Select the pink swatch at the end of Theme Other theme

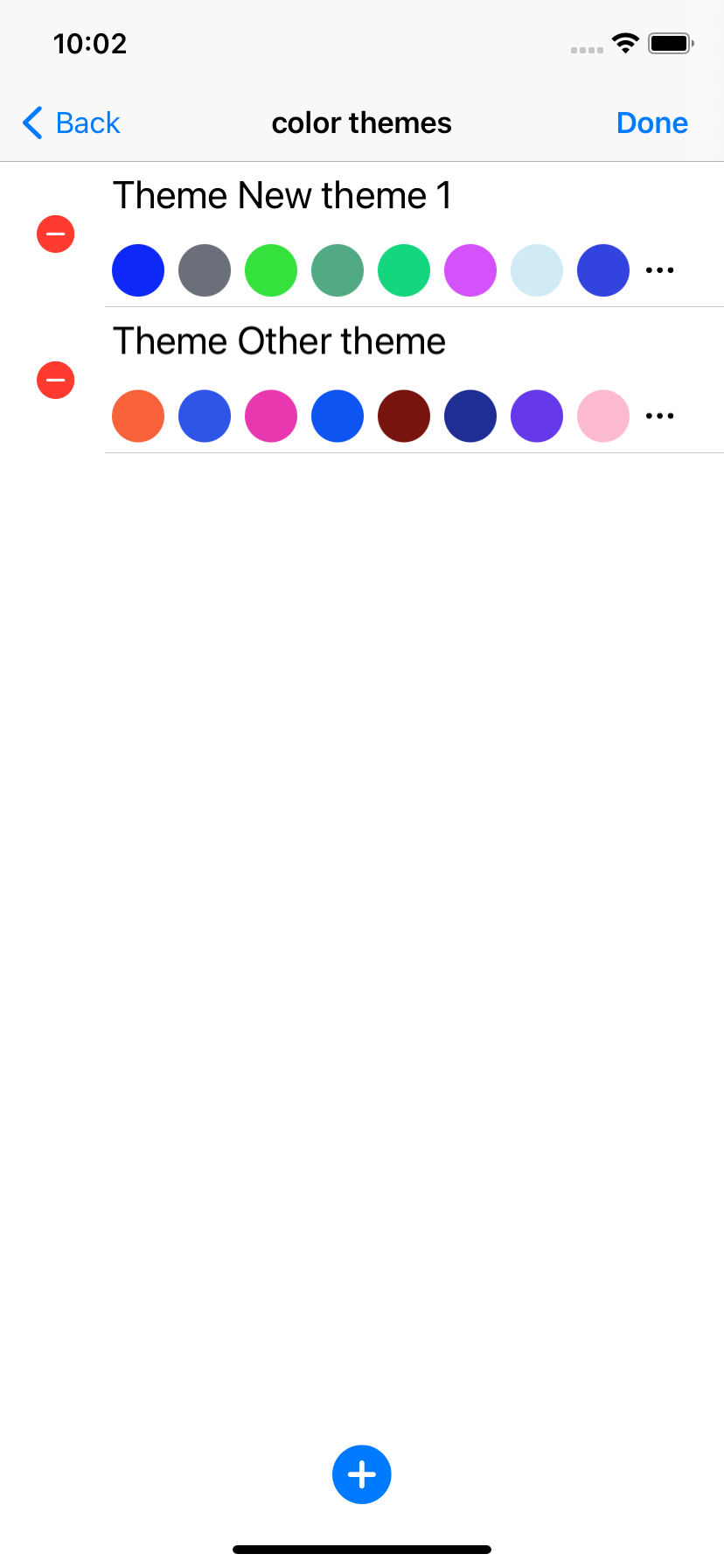click(603, 416)
